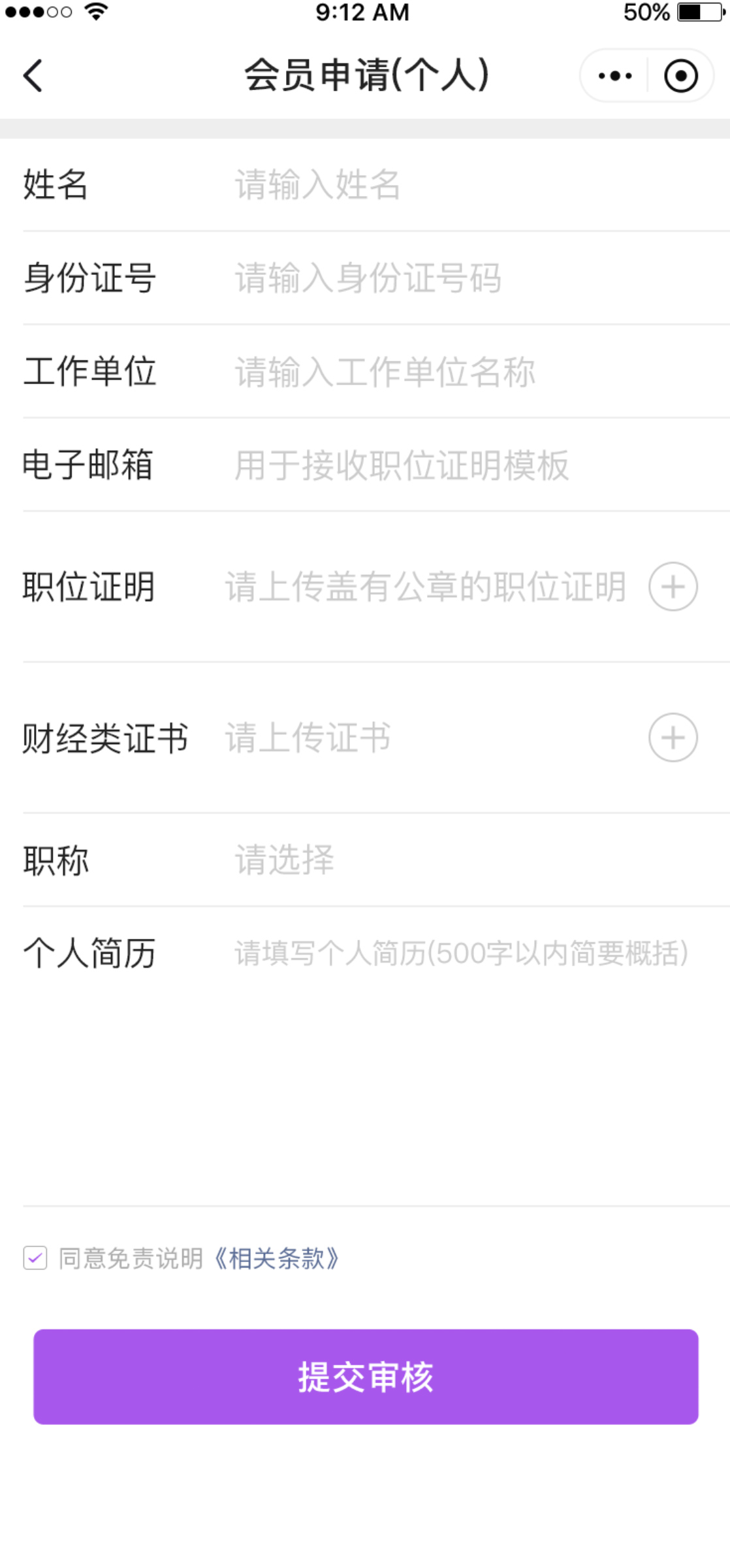The height and width of the screenshot is (1568, 730).
Task: Upload 职位证明 with its plus icon
Action: (x=673, y=586)
